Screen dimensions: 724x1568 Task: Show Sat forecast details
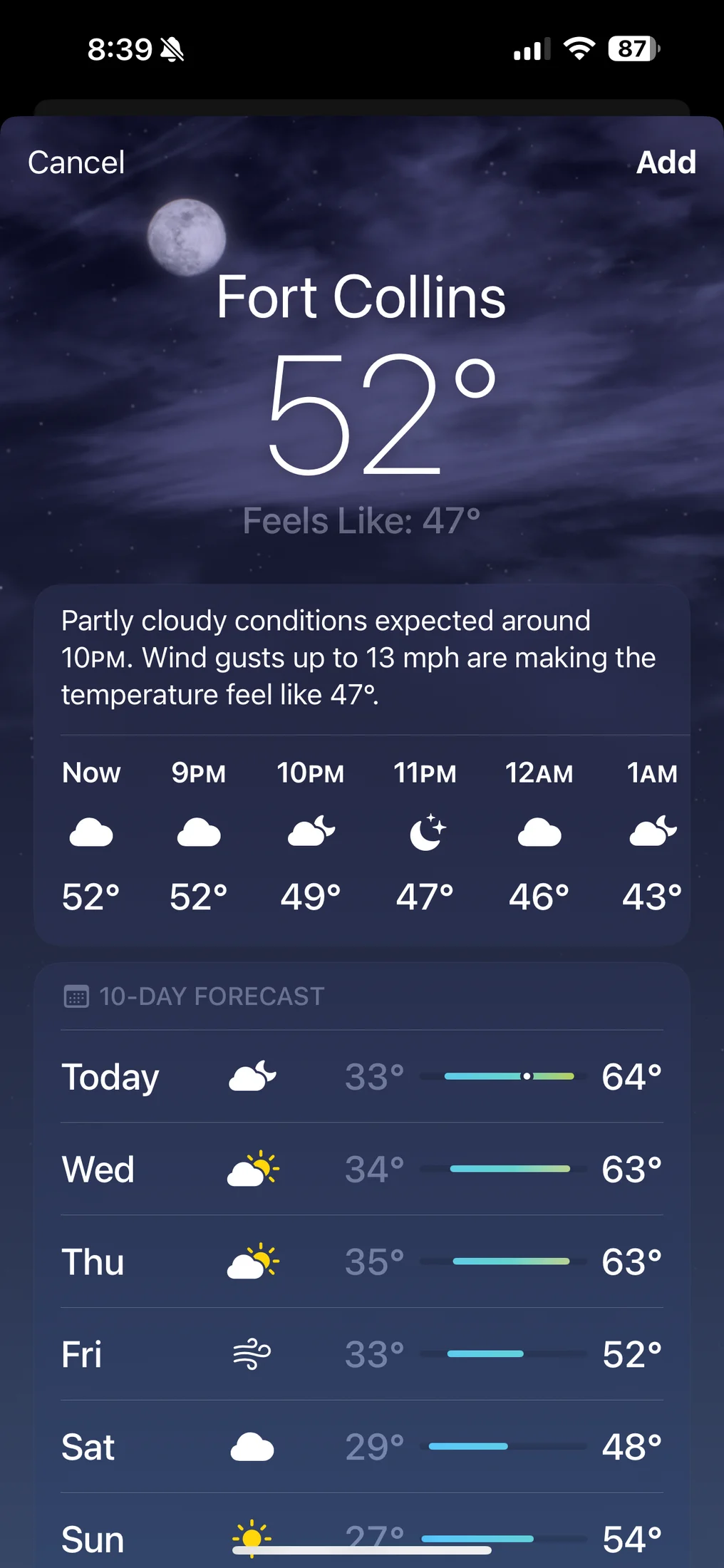pyautogui.click(x=361, y=1447)
